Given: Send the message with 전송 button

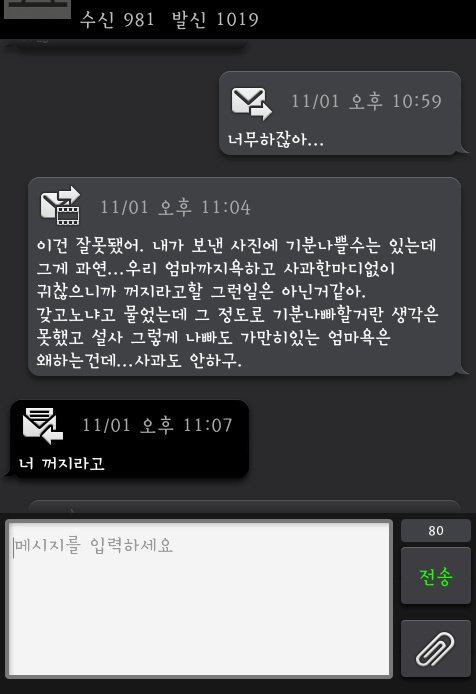Looking at the screenshot, I should (436, 576).
